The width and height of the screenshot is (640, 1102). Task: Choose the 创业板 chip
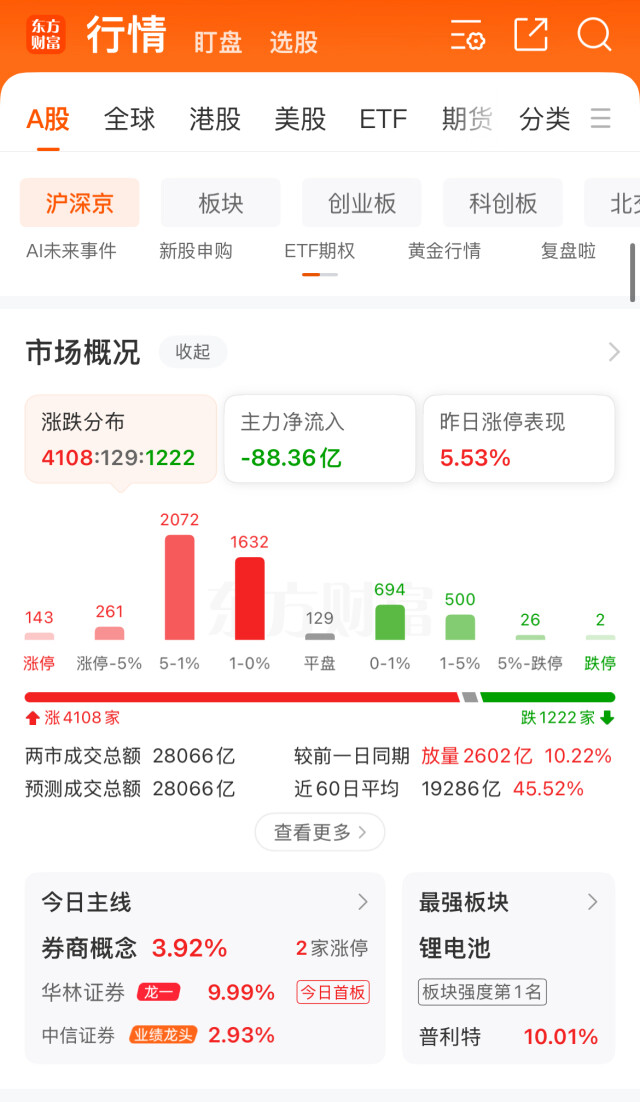[362, 204]
